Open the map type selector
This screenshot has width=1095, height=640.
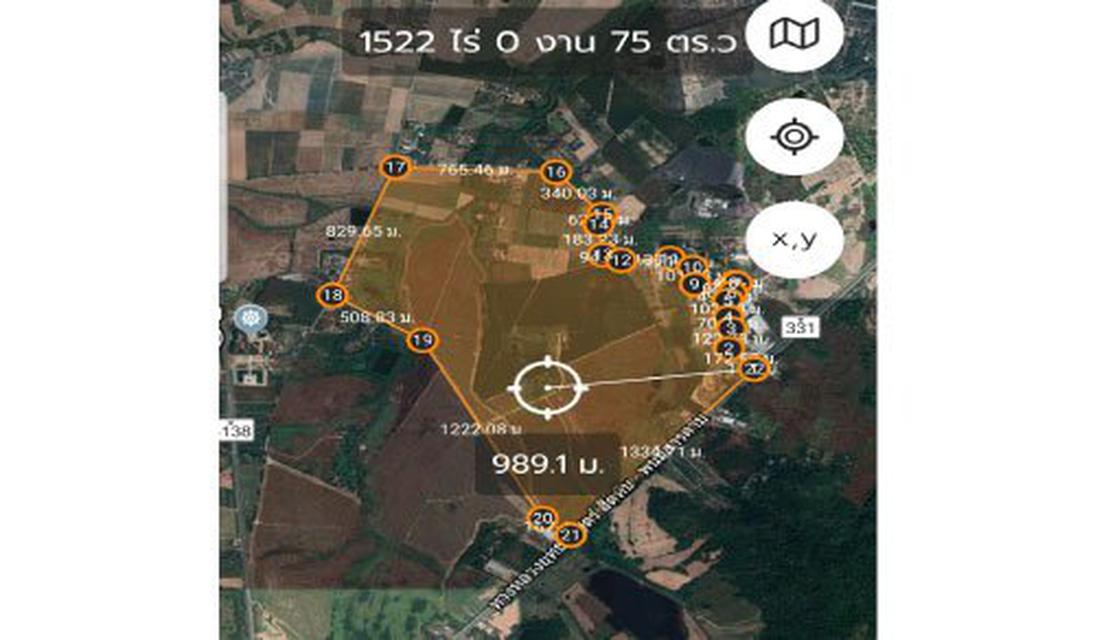(794, 34)
